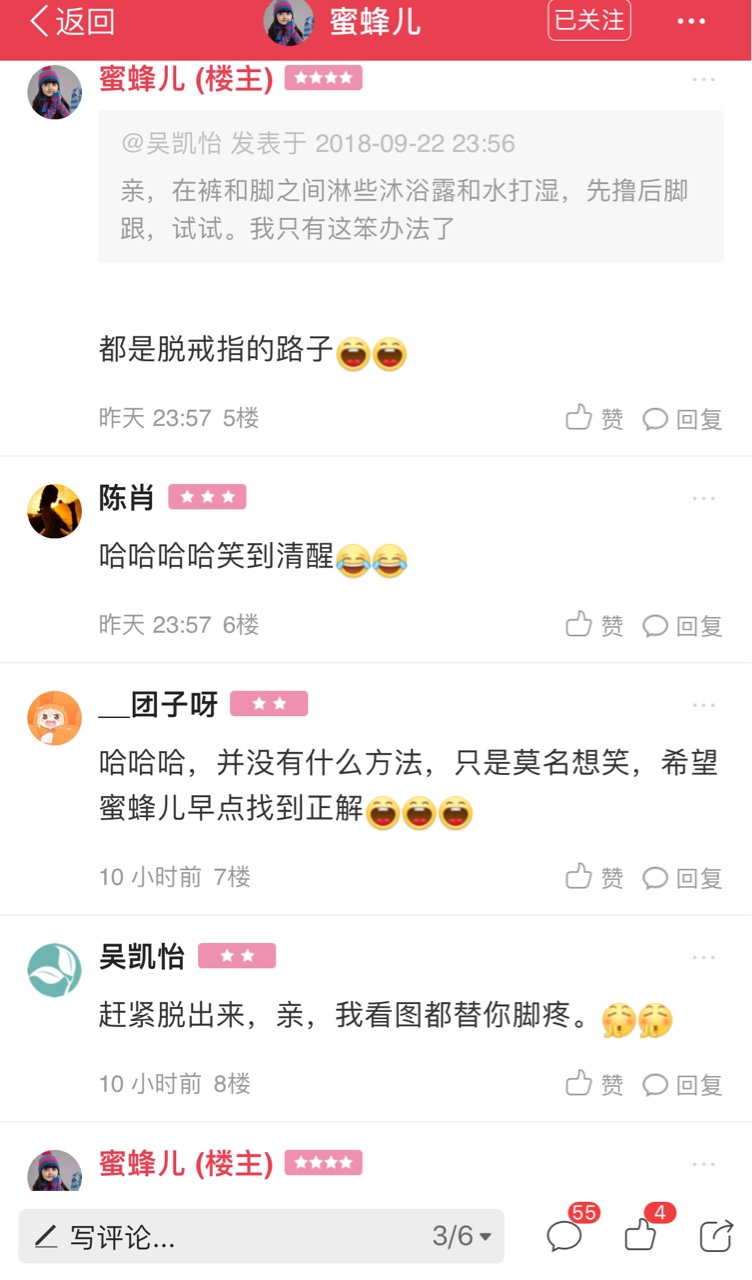Open more options on 吴凯怡's comment

click(x=704, y=957)
